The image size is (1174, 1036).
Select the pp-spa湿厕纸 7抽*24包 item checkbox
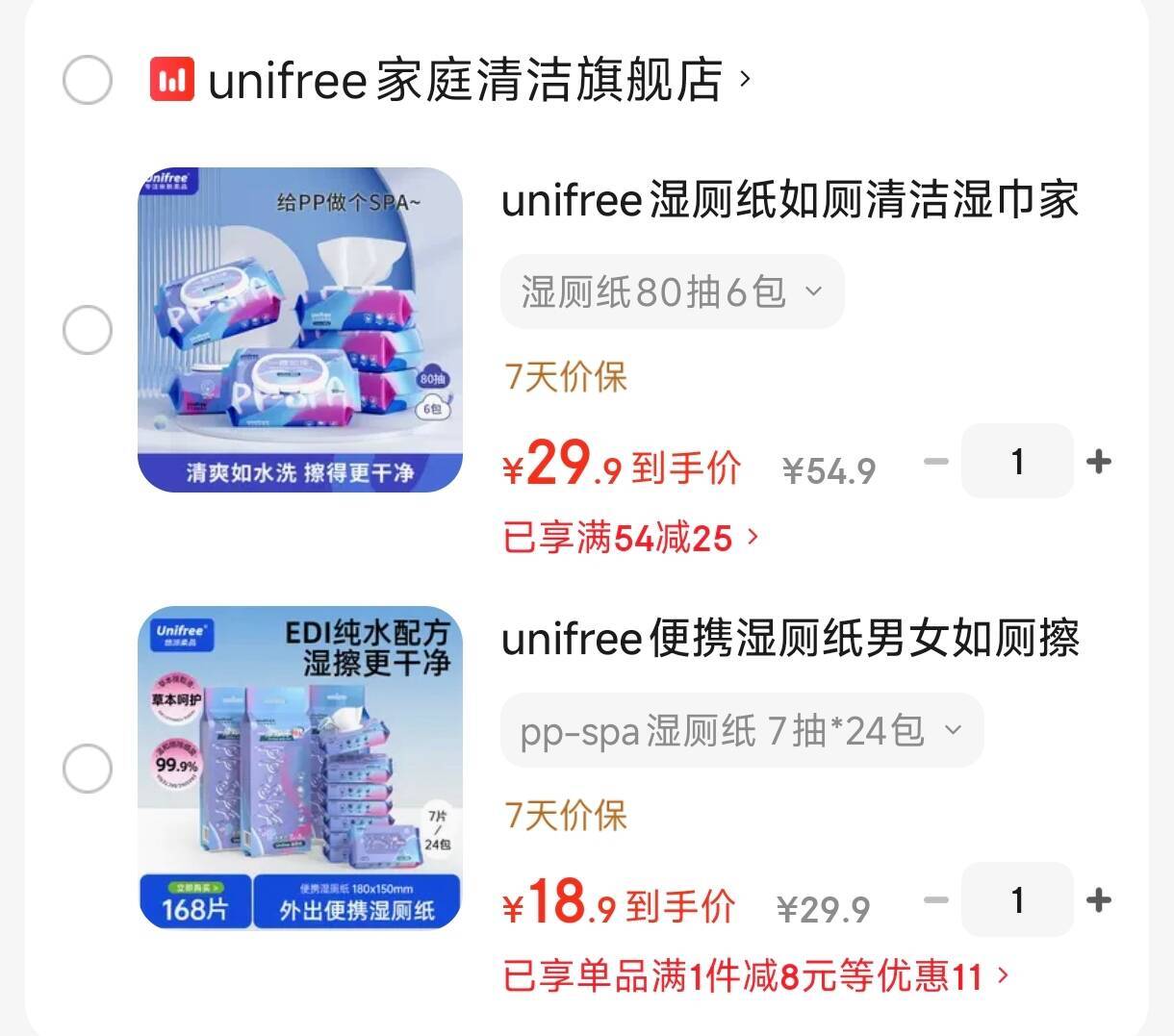88,769
